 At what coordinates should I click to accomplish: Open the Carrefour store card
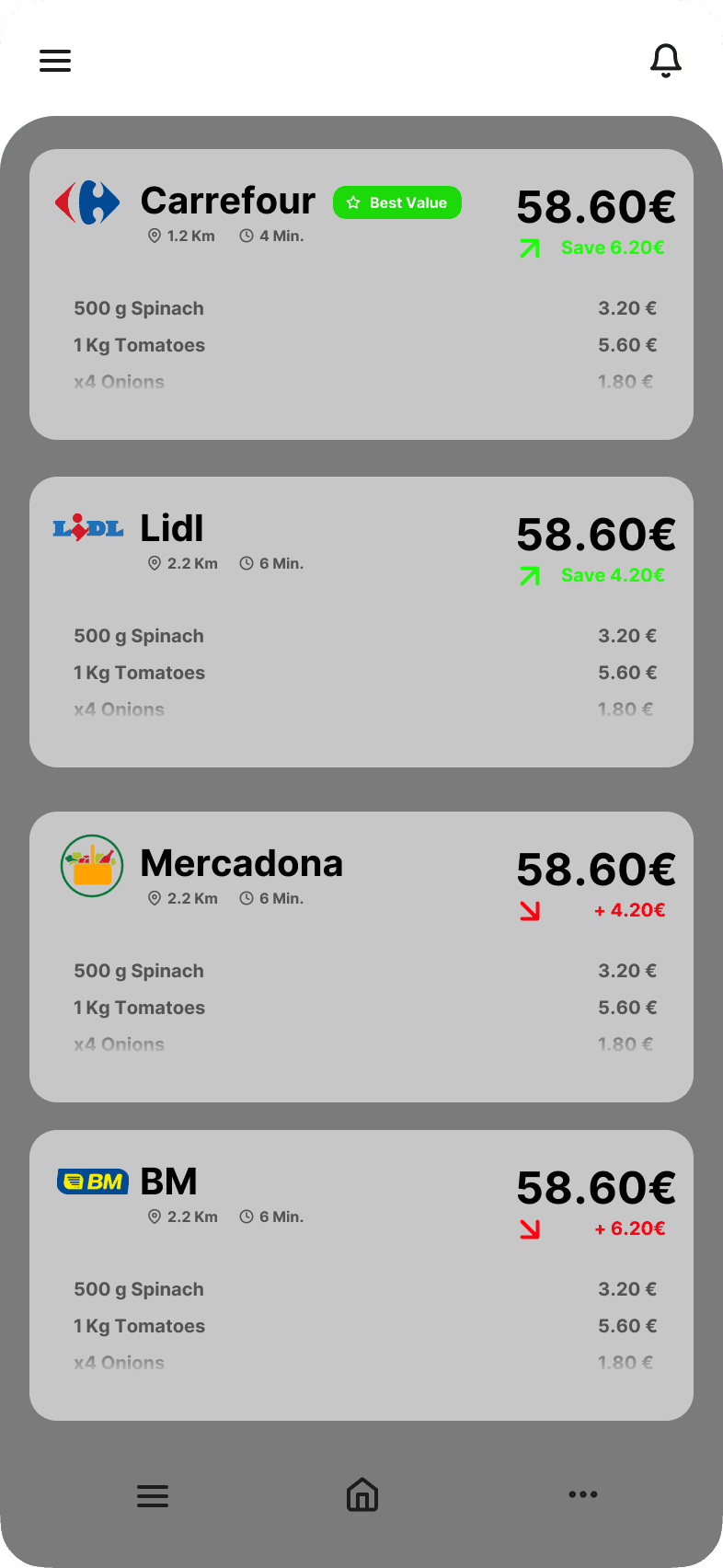pyautogui.click(x=361, y=294)
